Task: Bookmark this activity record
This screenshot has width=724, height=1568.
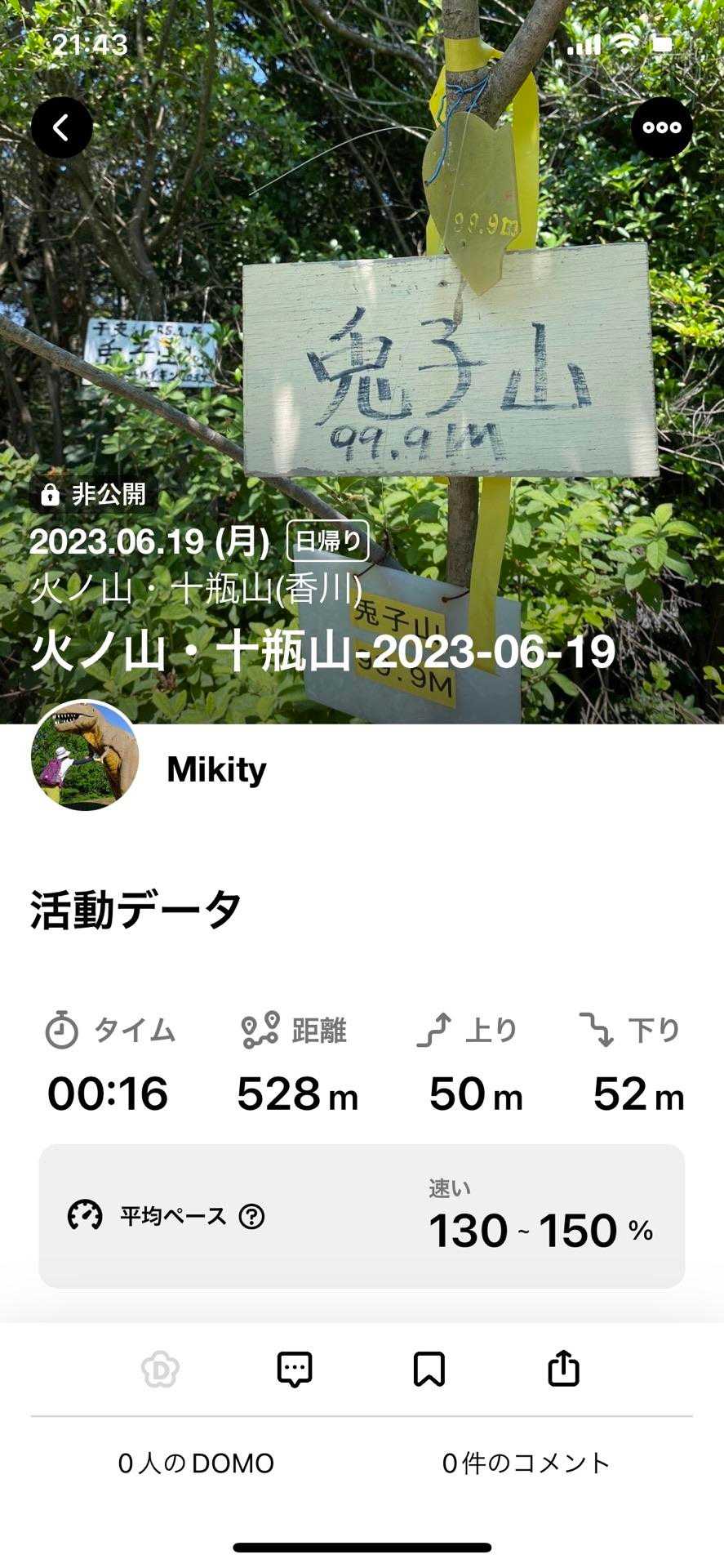Action: click(x=429, y=1370)
